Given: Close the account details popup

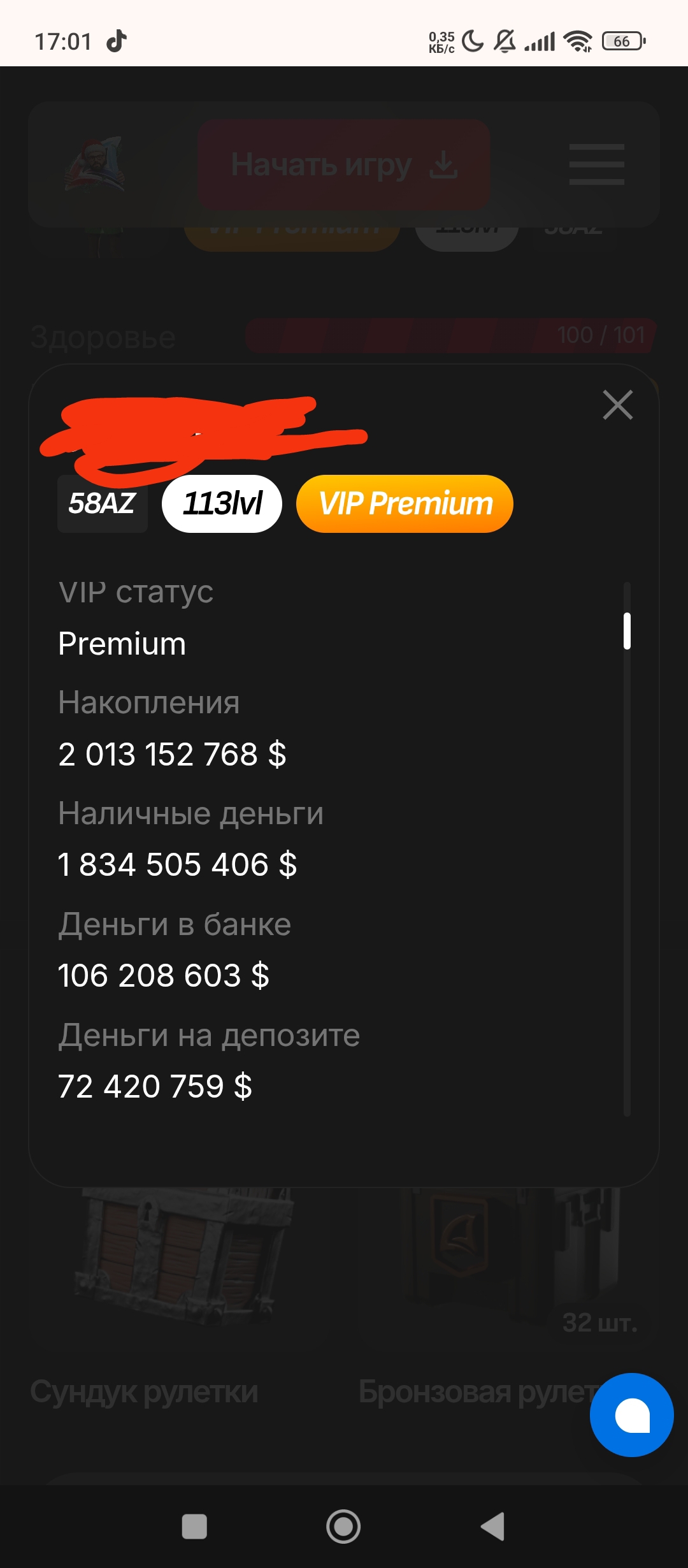Looking at the screenshot, I should (617, 405).
